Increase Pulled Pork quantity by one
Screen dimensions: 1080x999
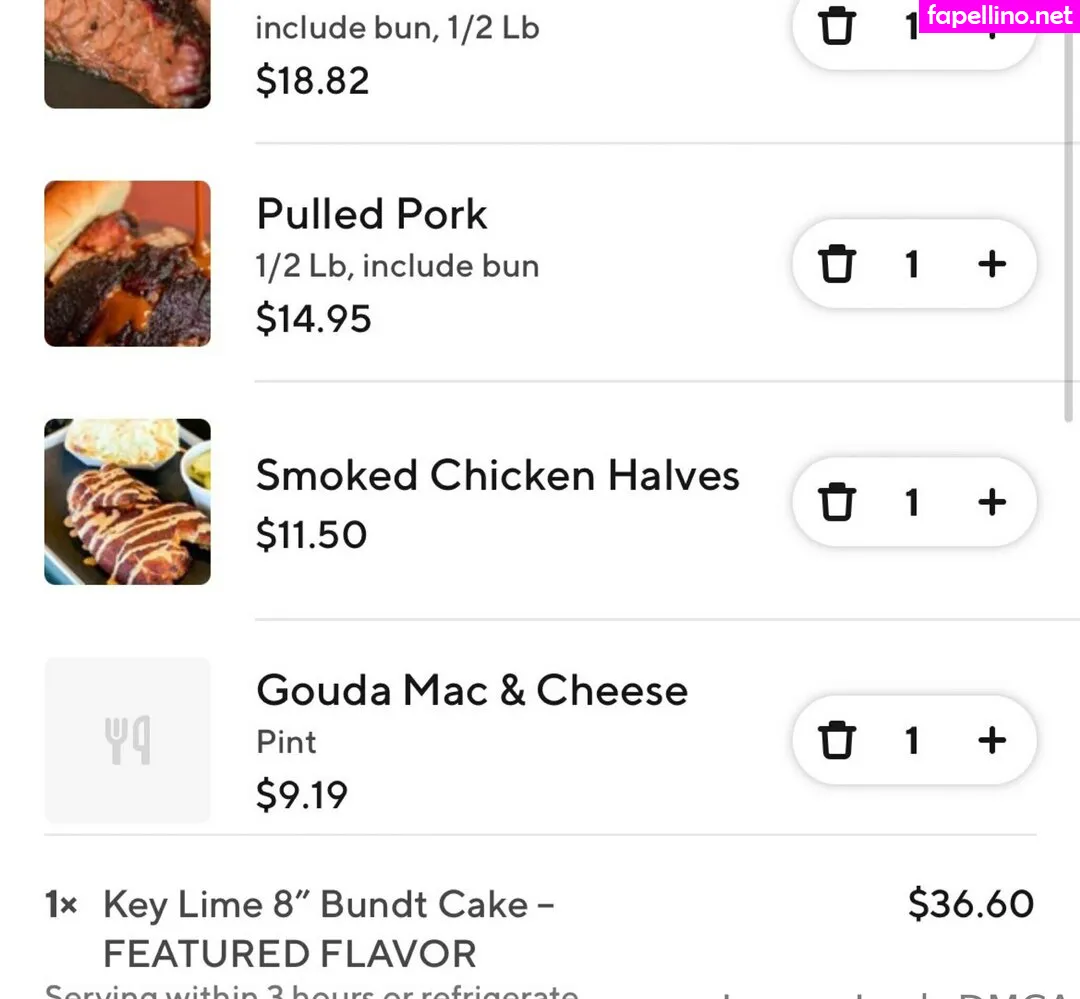tap(991, 264)
